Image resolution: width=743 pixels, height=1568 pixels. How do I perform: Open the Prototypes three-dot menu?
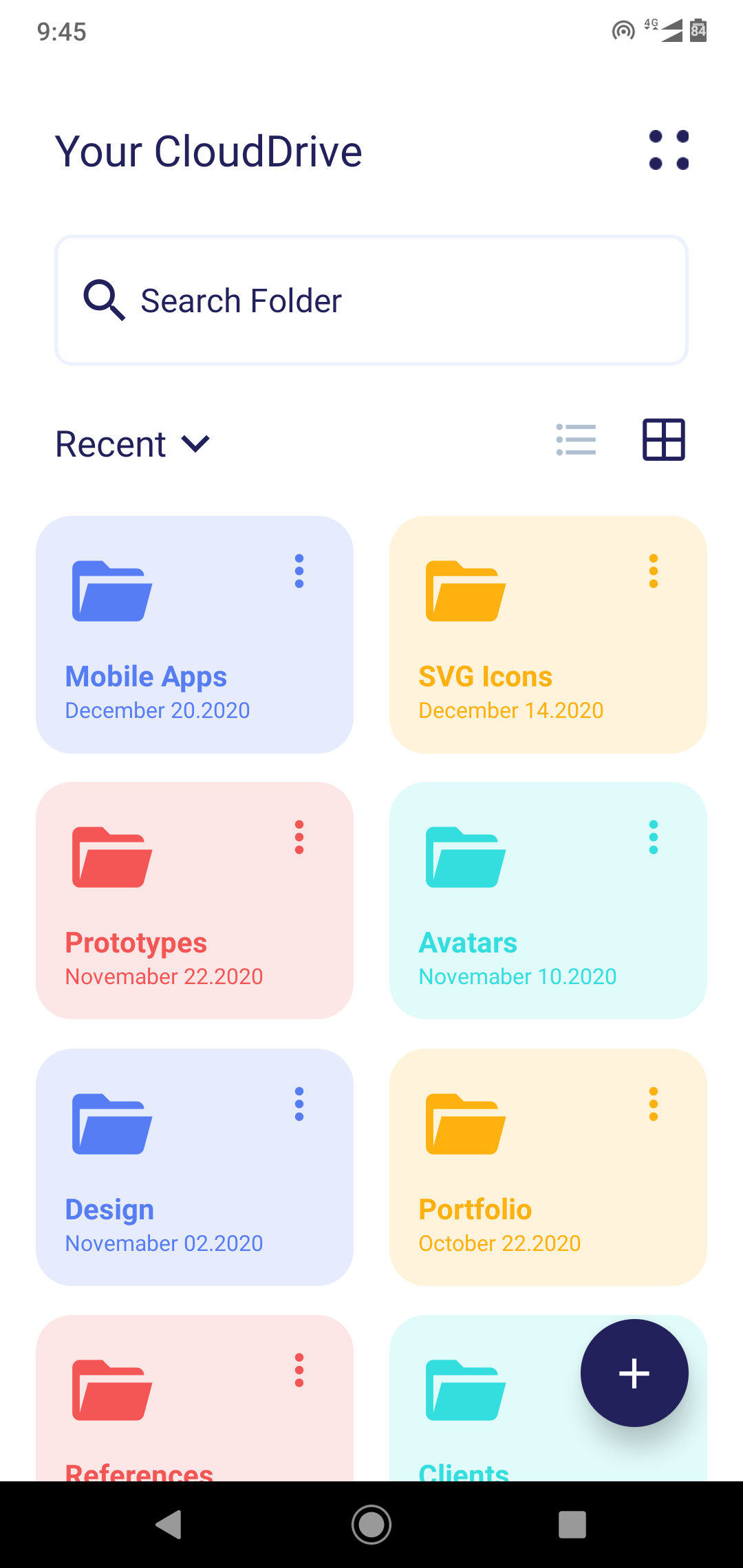(299, 837)
